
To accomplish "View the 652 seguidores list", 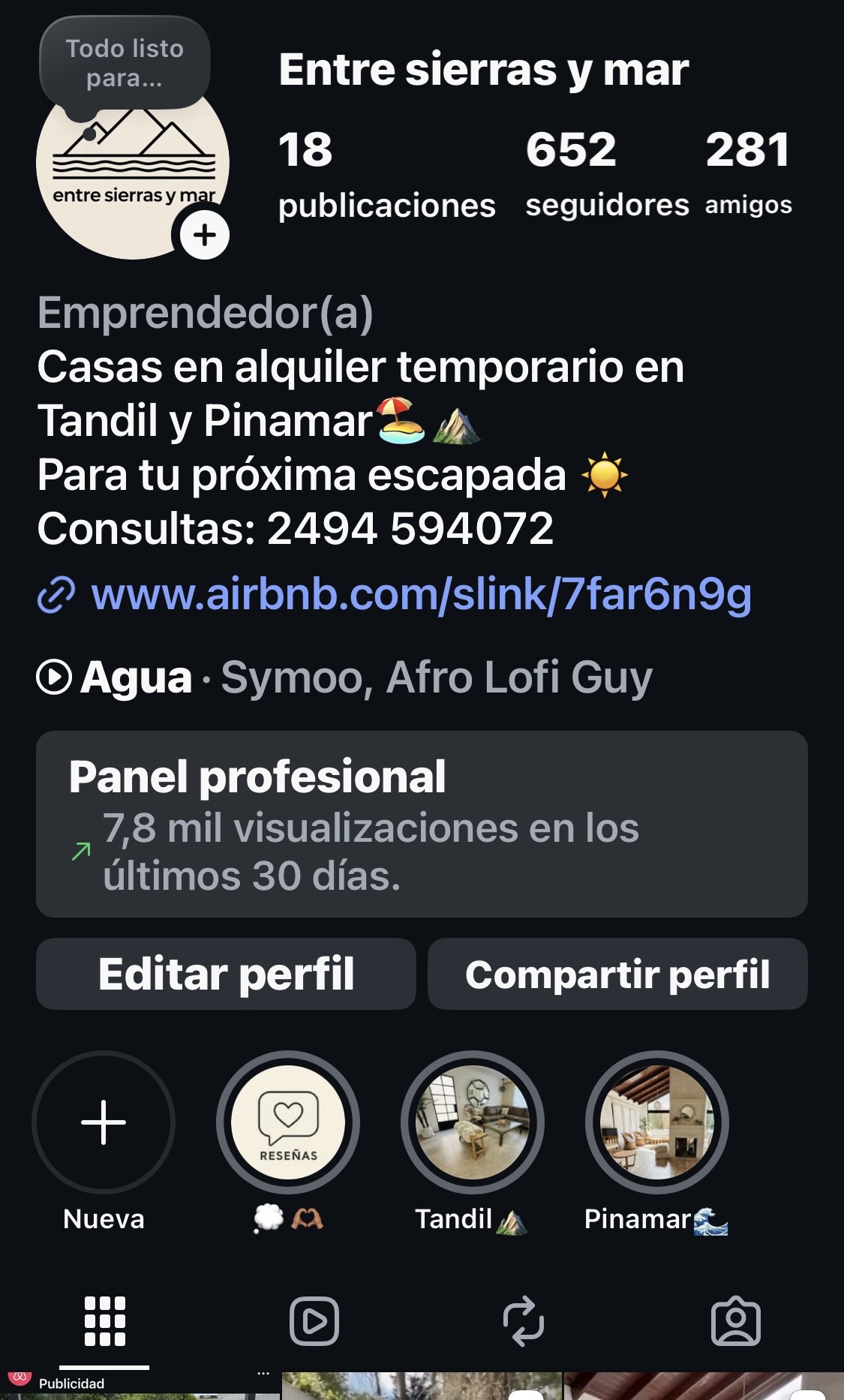I will [607, 174].
